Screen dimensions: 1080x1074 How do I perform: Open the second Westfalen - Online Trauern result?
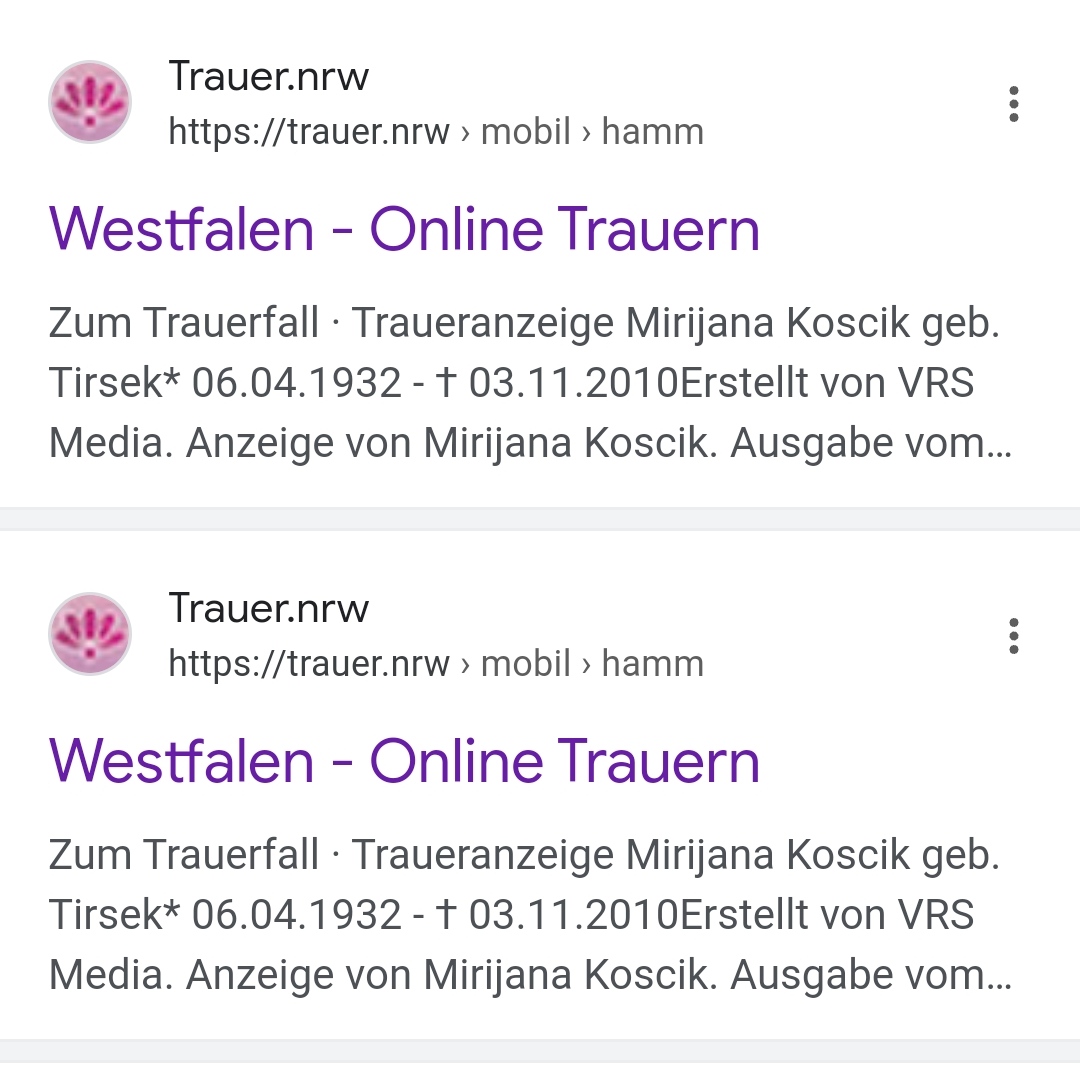pyautogui.click(x=404, y=761)
